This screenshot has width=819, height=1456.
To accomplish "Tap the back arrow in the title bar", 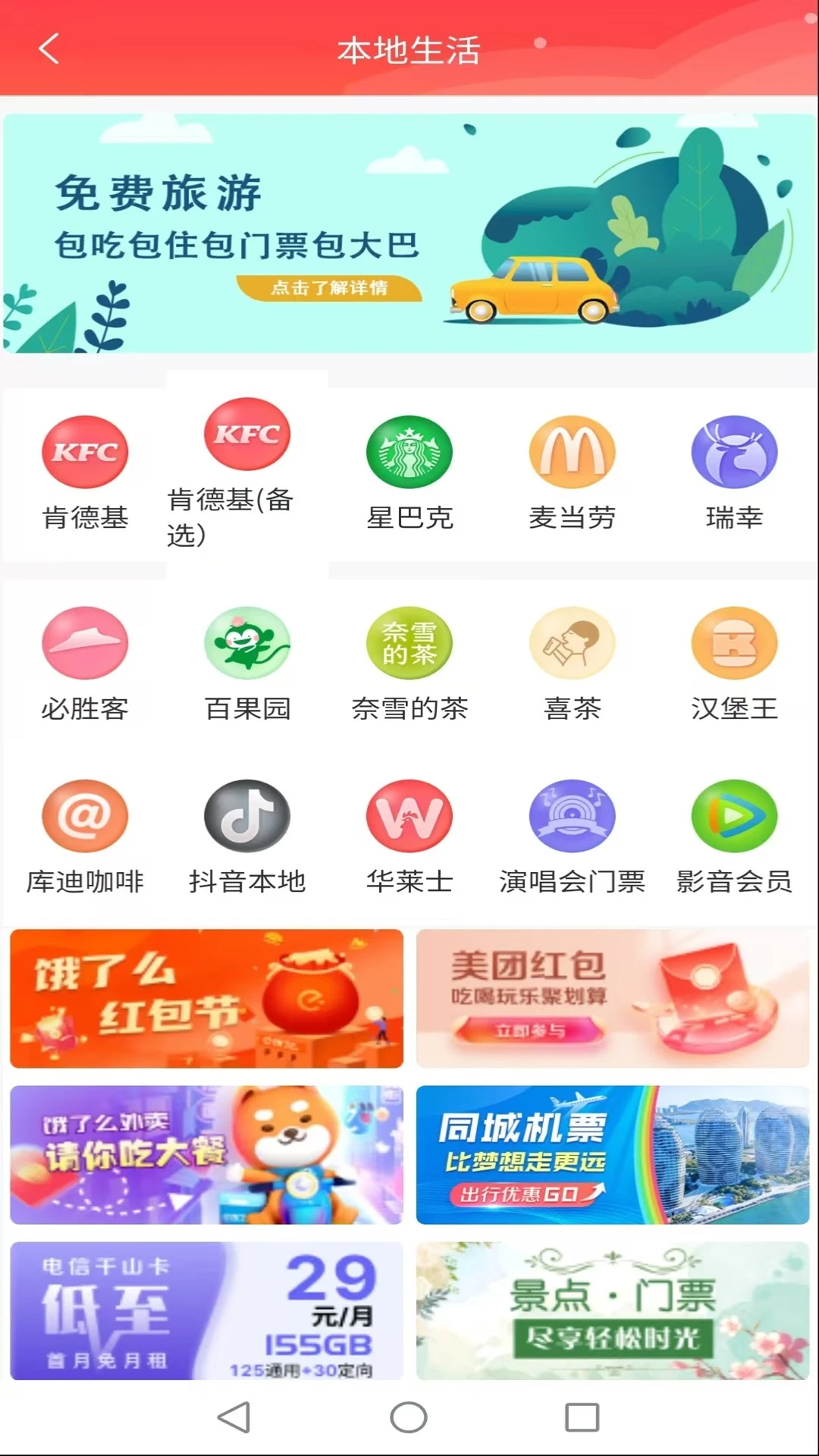I will (49, 51).
